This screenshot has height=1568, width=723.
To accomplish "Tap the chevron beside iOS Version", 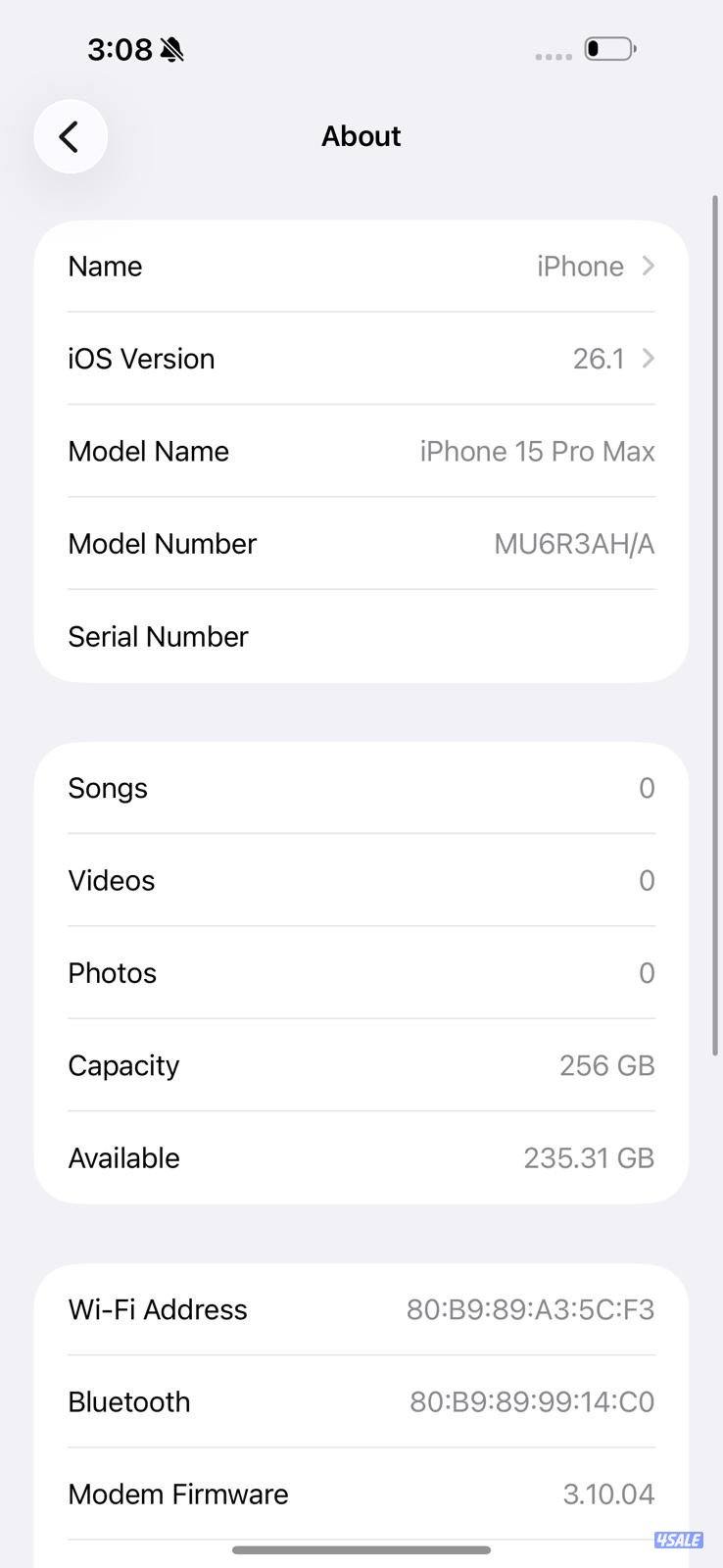I will pyautogui.click(x=647, y=359).
